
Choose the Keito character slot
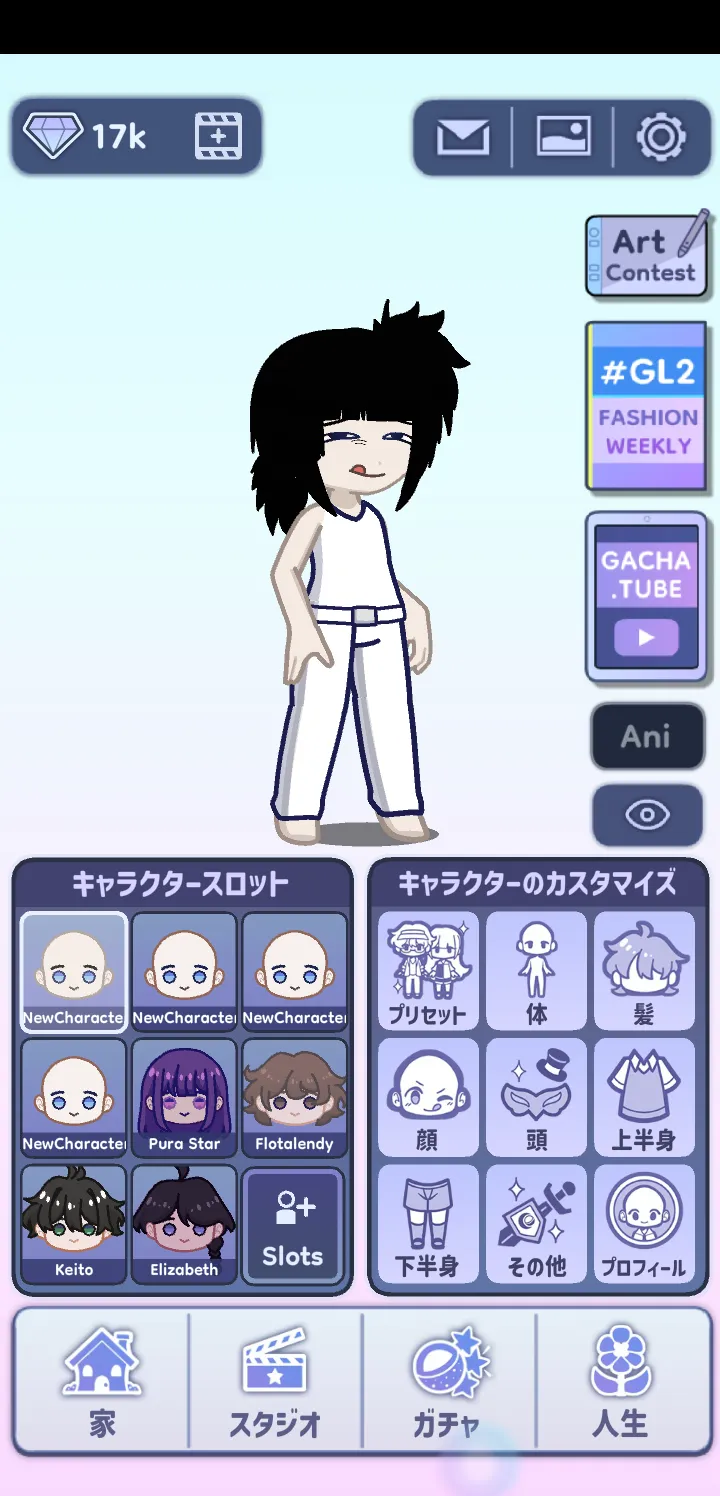(x=74, y=1224)
